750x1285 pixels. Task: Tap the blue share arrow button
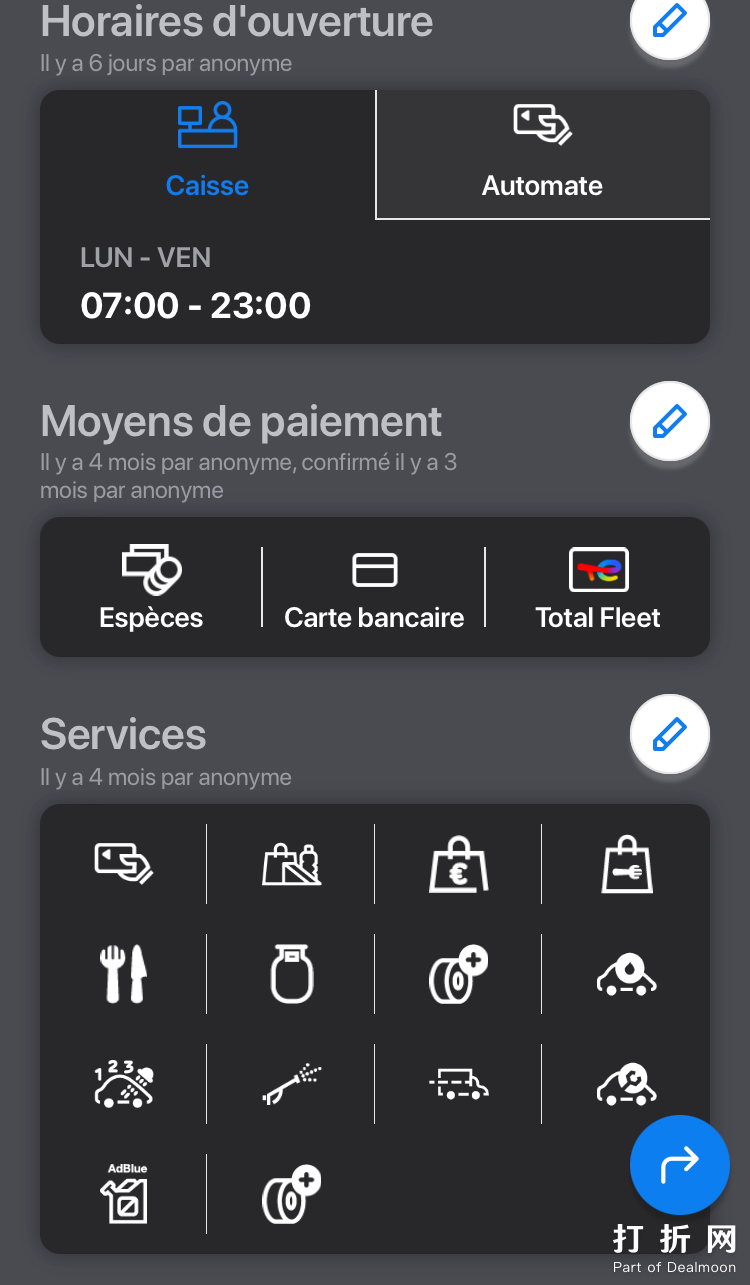tap(680, 1165)
